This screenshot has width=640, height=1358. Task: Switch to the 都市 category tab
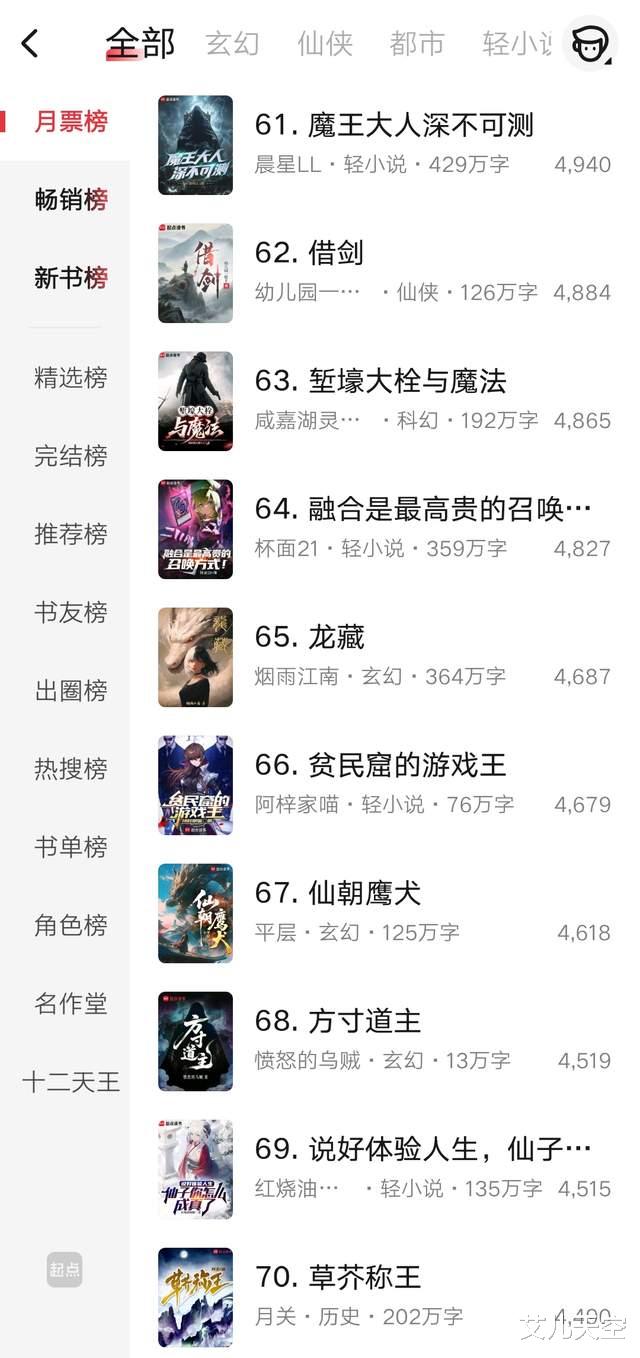[417, 44]
